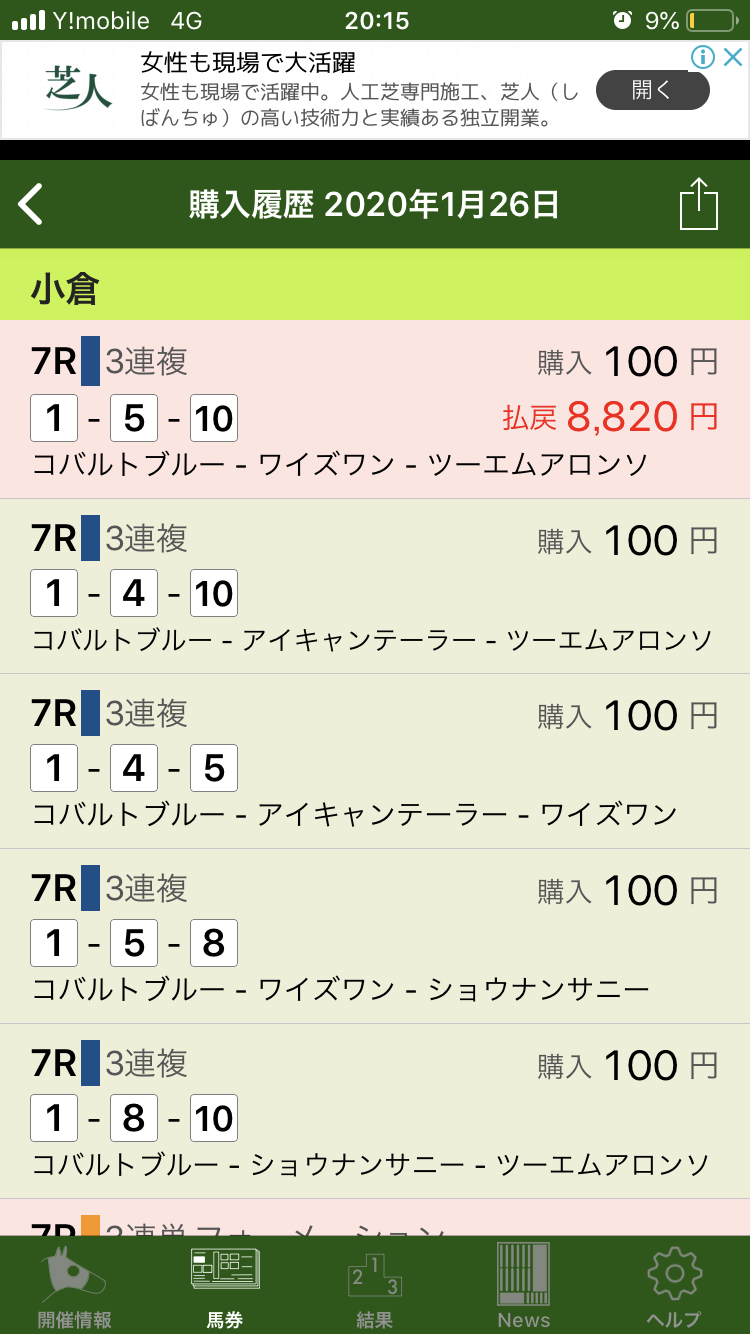This screenshot has height=1334, width=750.
Task: Open the 馬券 tab
Action: (x=224, y=1286)
